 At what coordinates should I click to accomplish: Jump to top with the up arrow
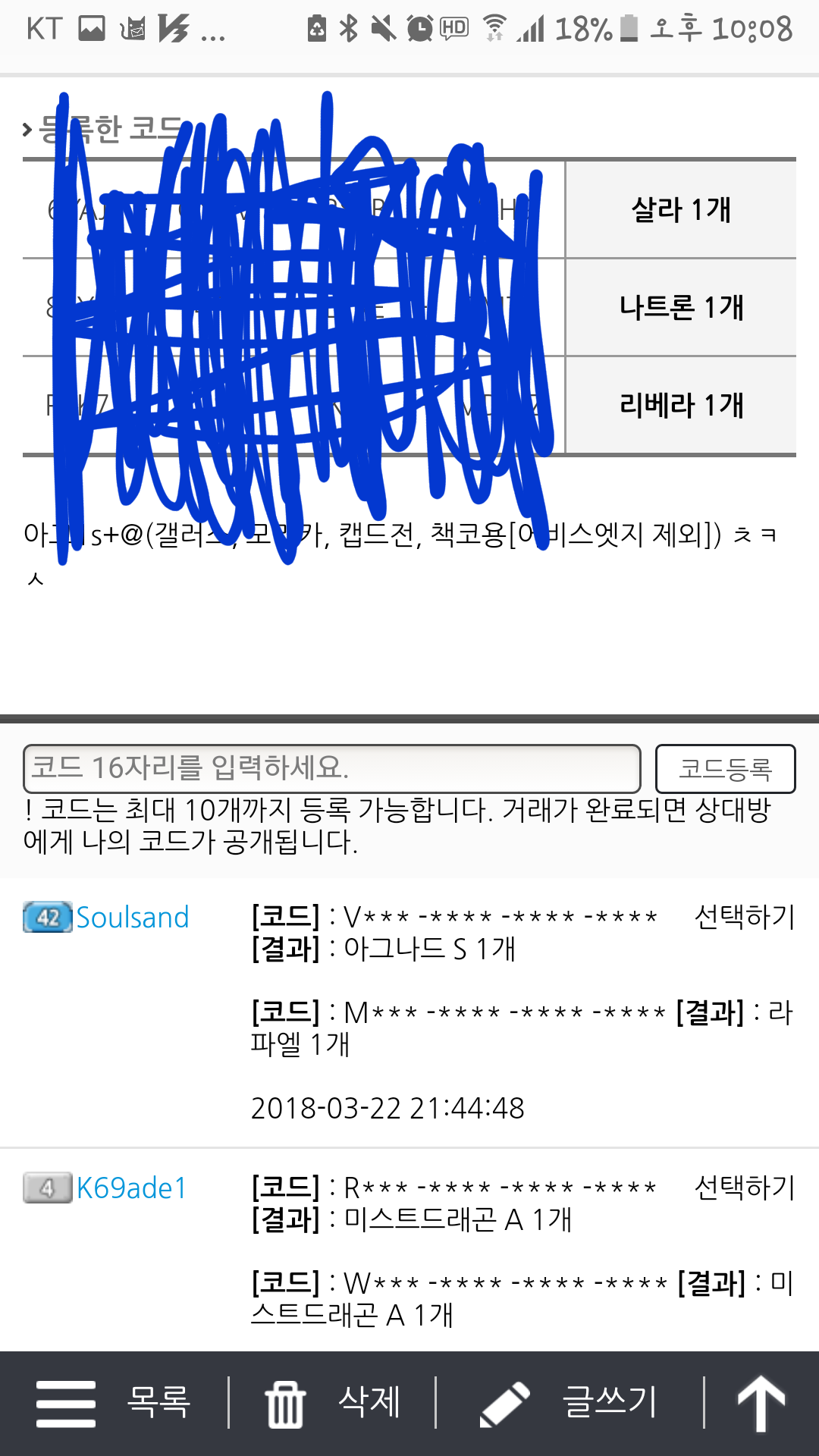point(761,1403)
